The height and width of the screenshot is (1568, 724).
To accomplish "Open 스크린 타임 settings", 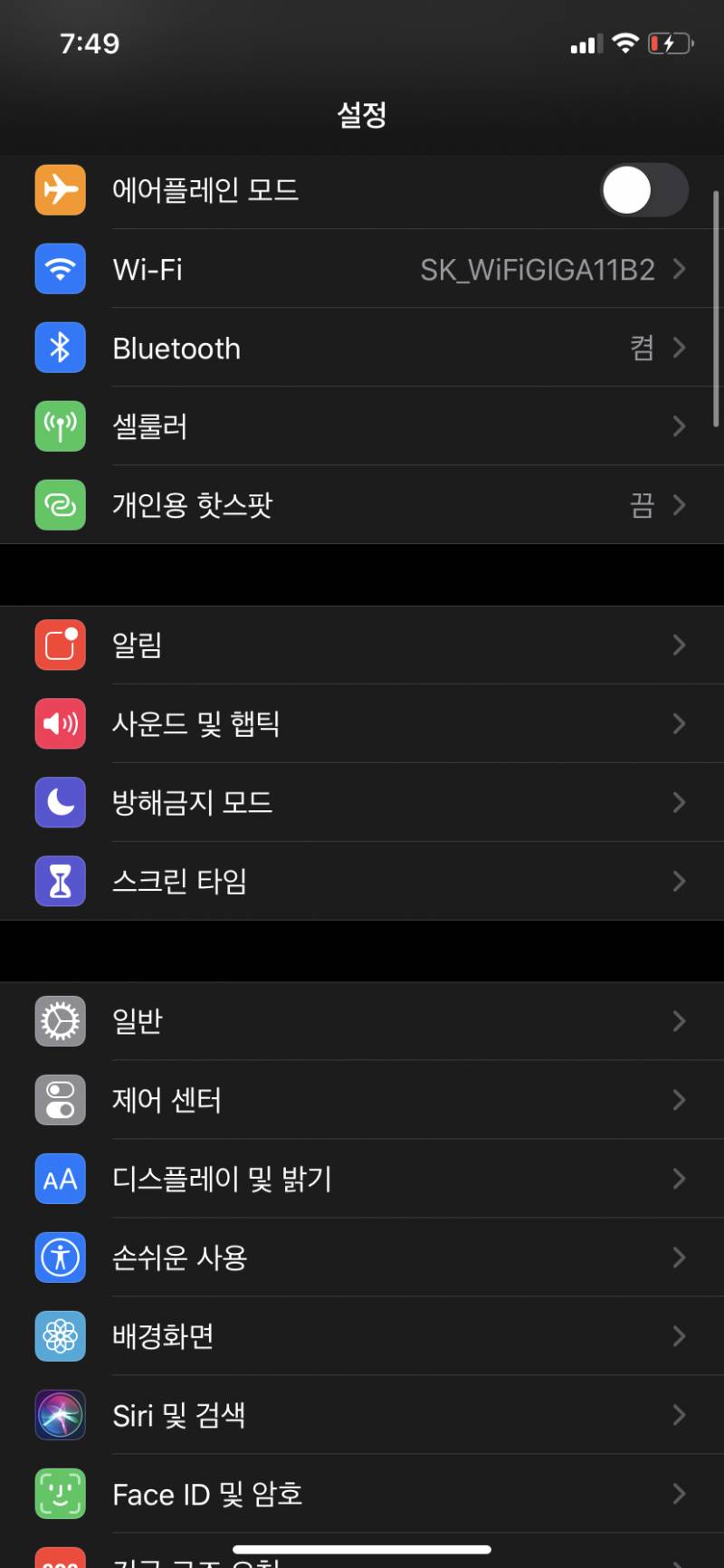I will tap(362, 881).
